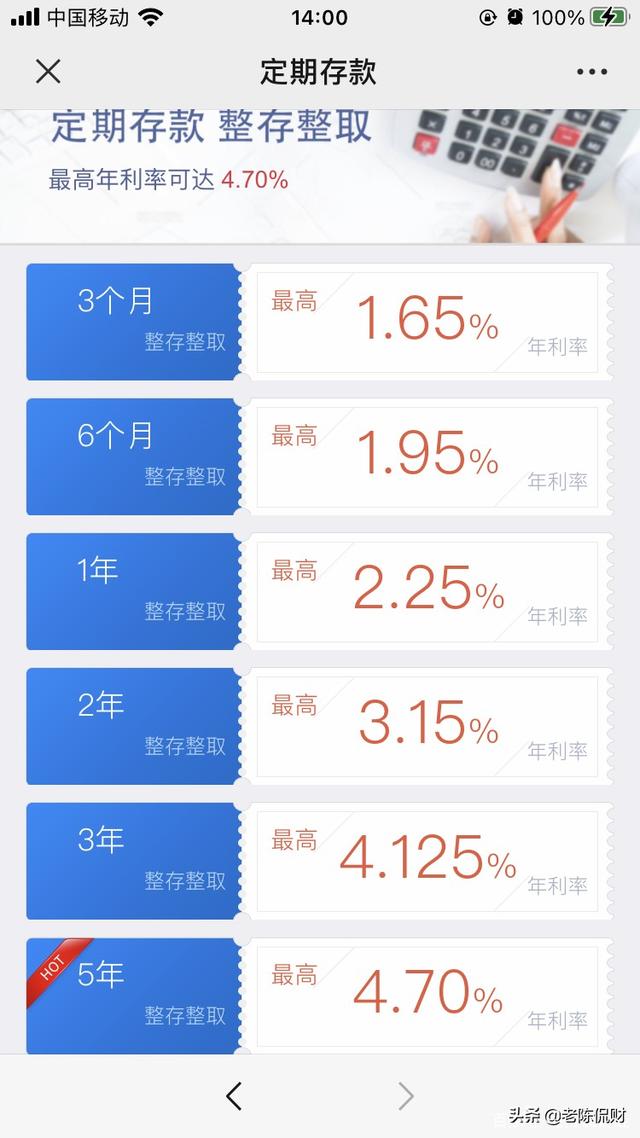Go back to the previous web page
640x1138 pixels.
point(234,1096)
